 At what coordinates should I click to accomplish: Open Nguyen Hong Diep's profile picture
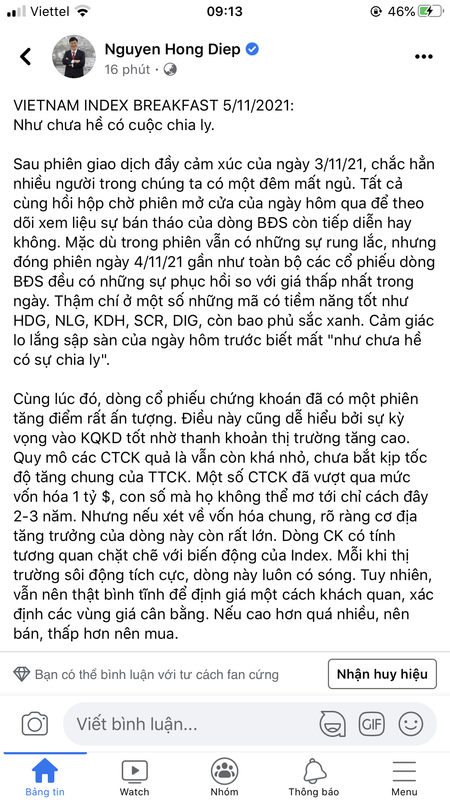point(74,57)
